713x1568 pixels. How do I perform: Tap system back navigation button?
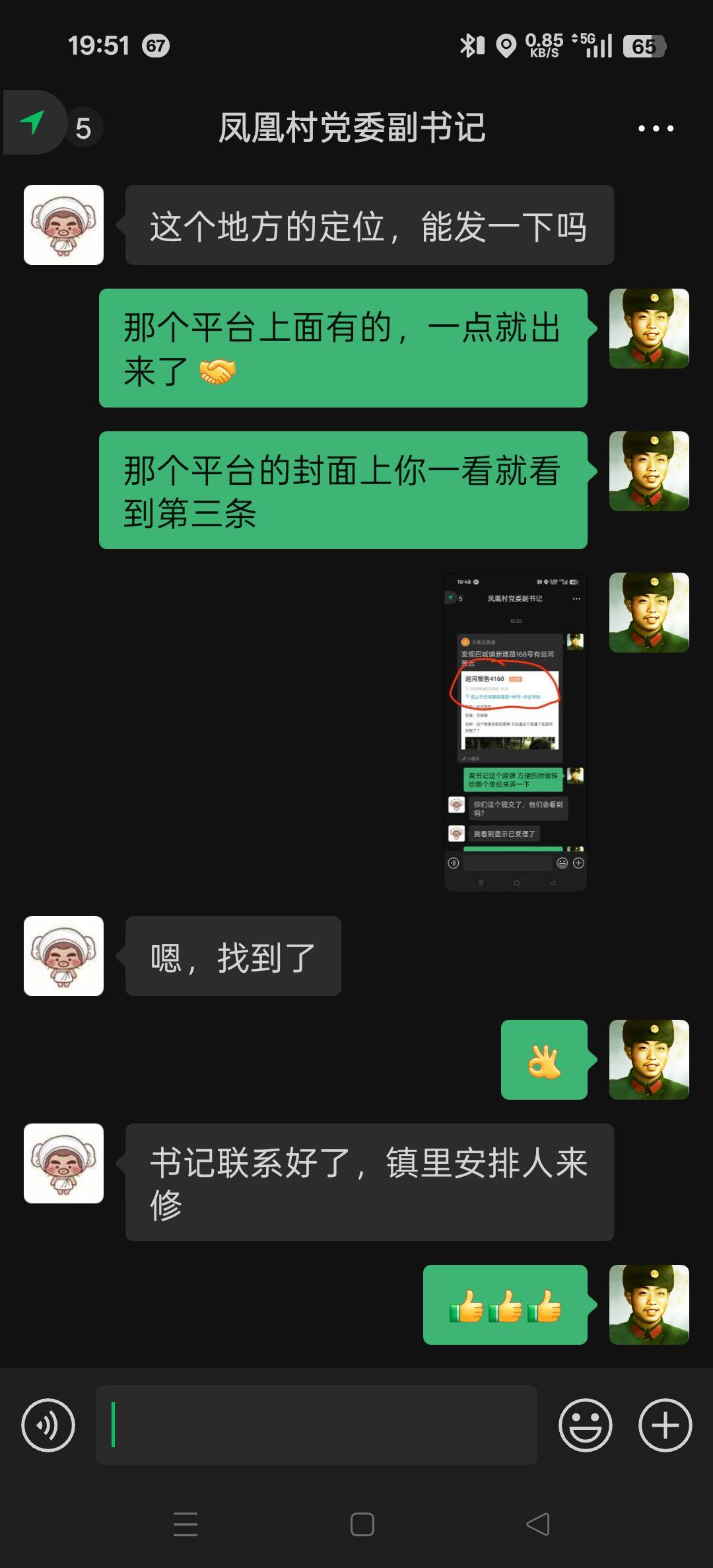tap(537, 1524)
